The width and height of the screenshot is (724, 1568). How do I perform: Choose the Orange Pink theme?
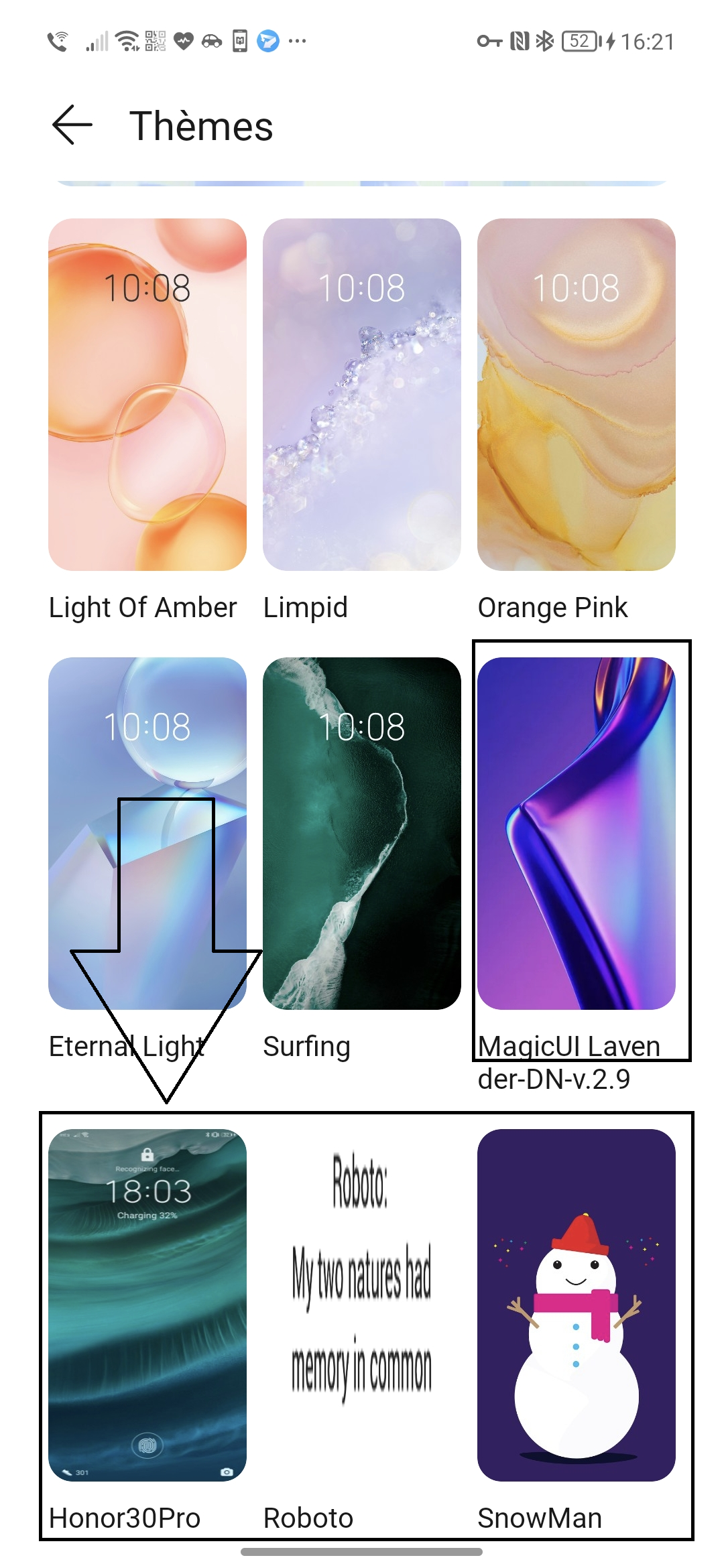577,395
